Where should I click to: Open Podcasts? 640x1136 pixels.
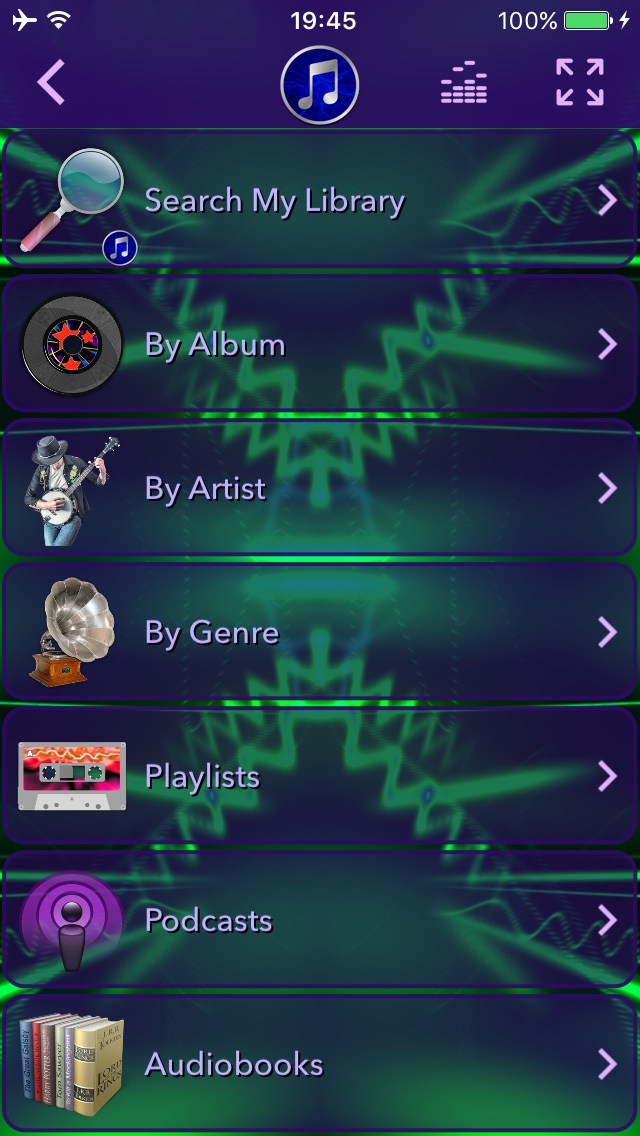(320, 920)
